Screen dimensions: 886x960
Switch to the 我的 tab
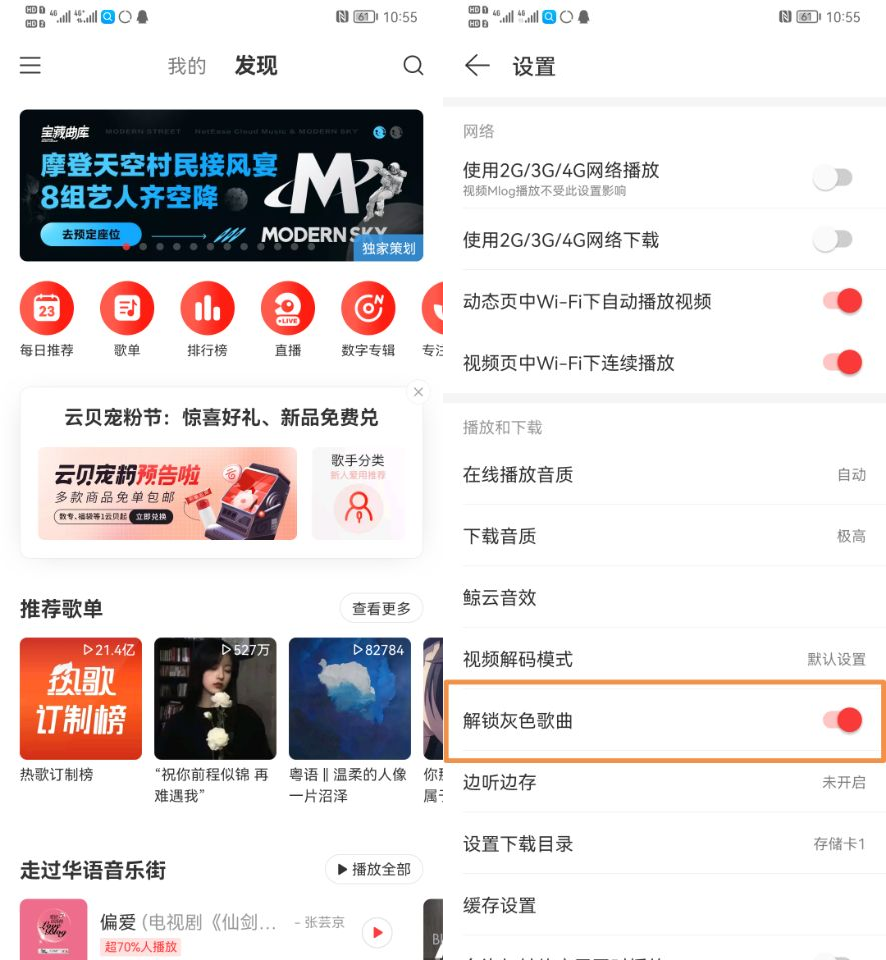[x=187, y=66]
